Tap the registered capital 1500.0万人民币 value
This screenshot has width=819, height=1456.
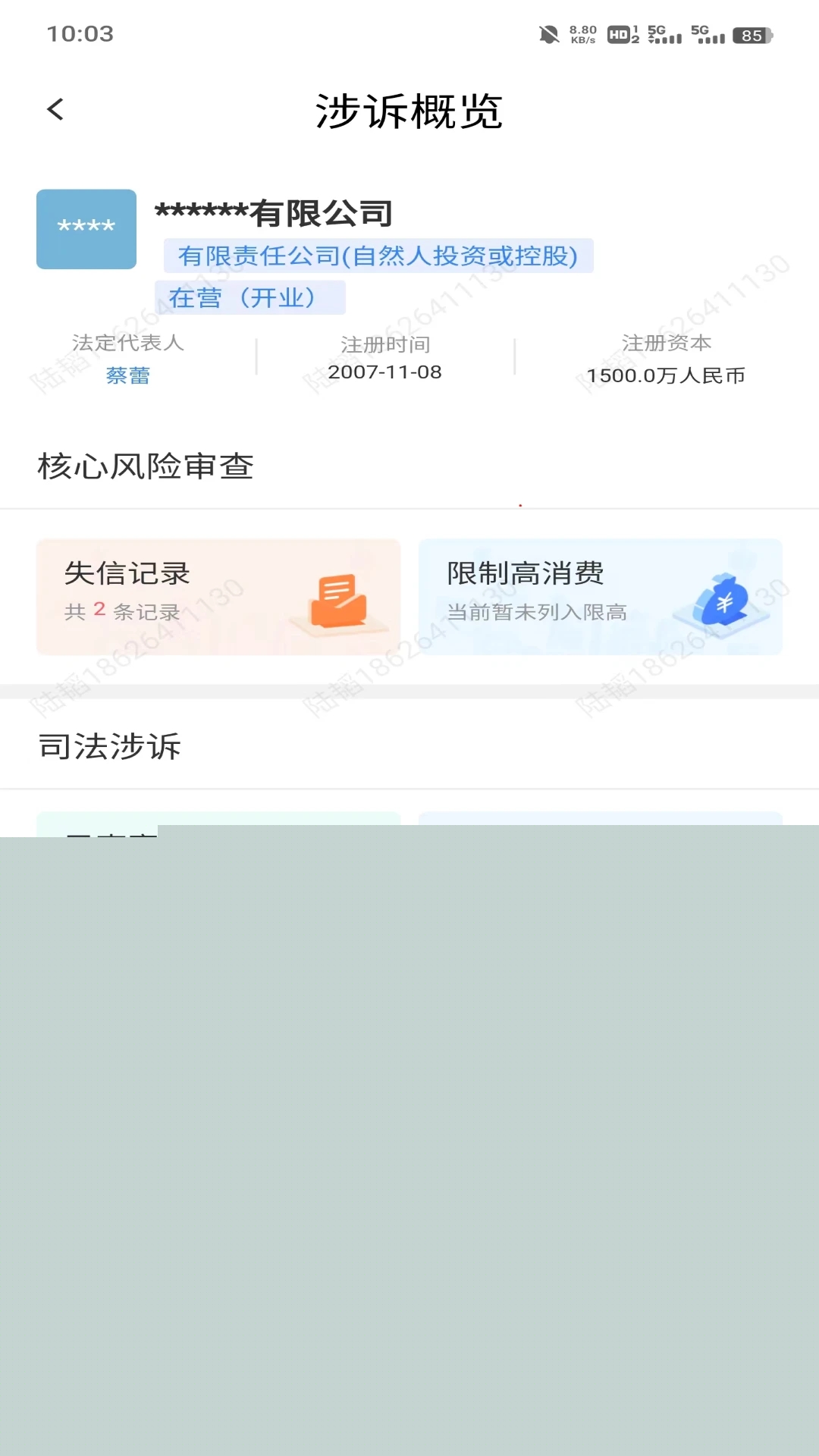666,374
